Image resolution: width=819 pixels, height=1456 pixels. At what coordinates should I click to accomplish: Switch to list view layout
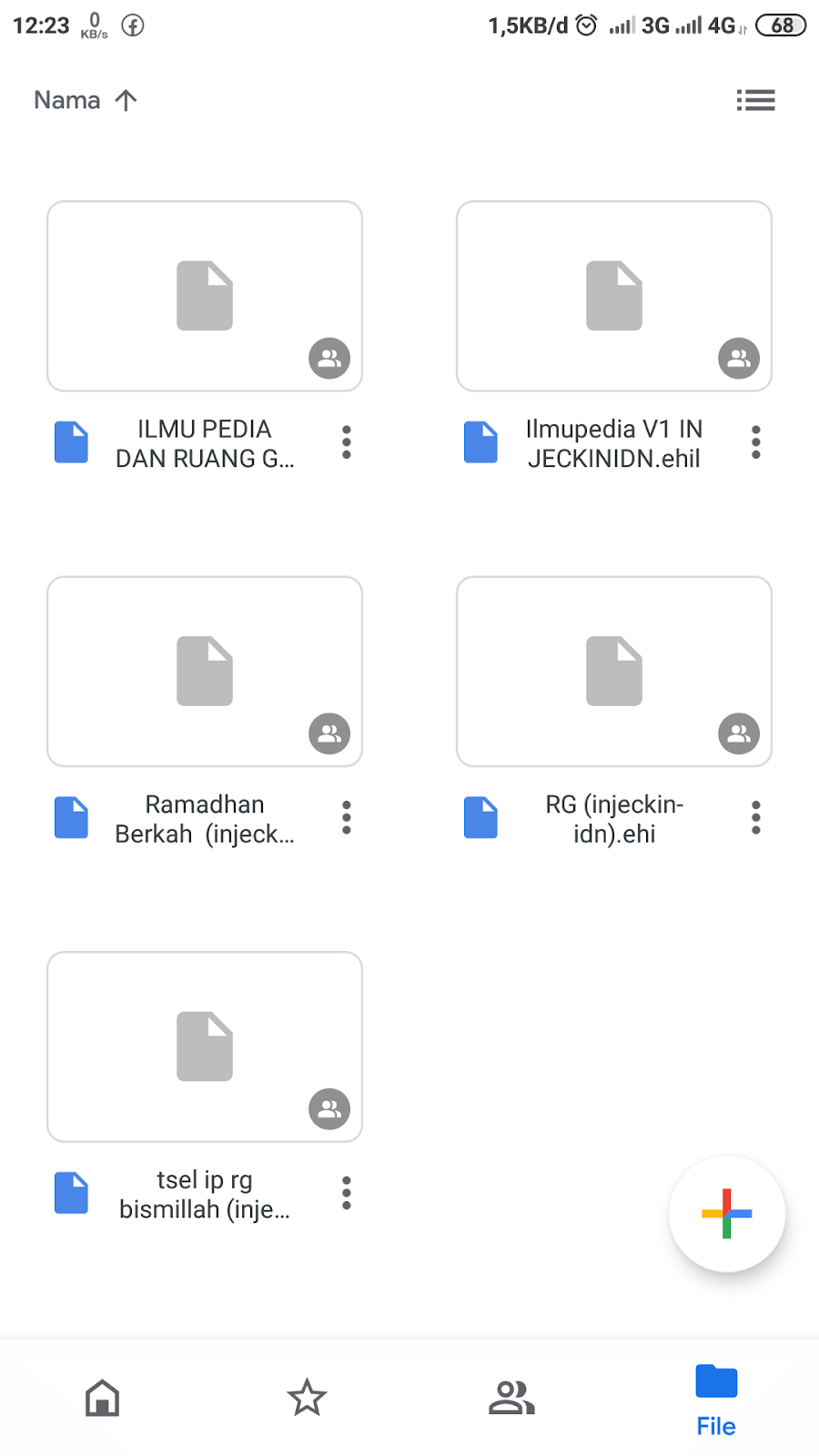[x=755, y=100]
